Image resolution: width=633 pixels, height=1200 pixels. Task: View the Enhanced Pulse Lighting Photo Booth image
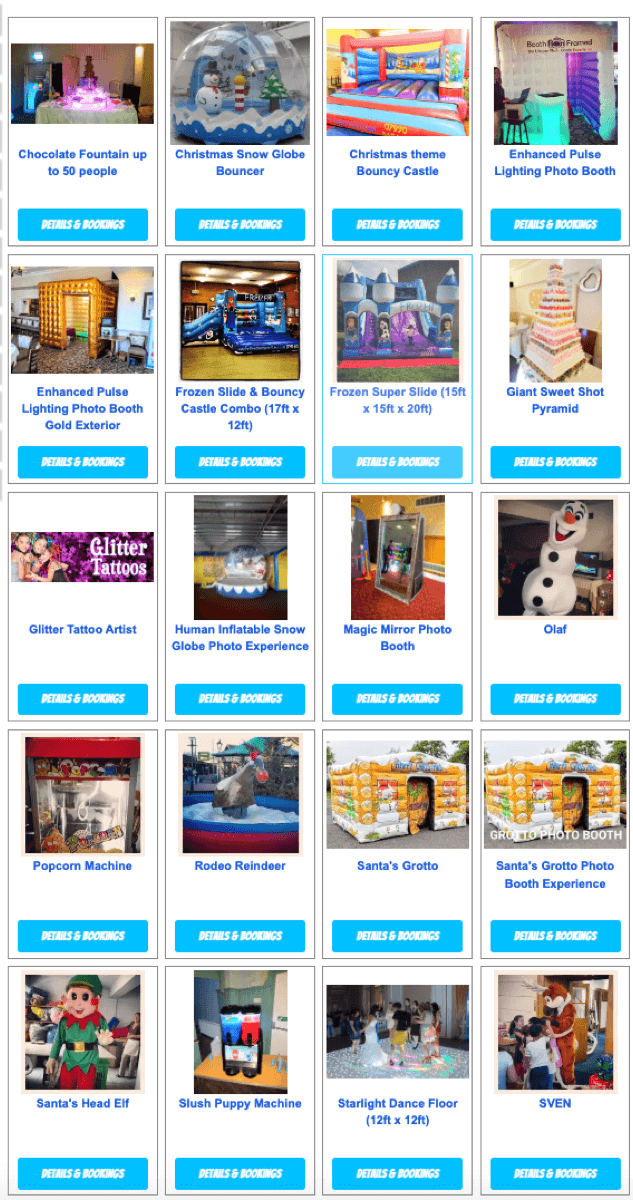click(555, 84)
